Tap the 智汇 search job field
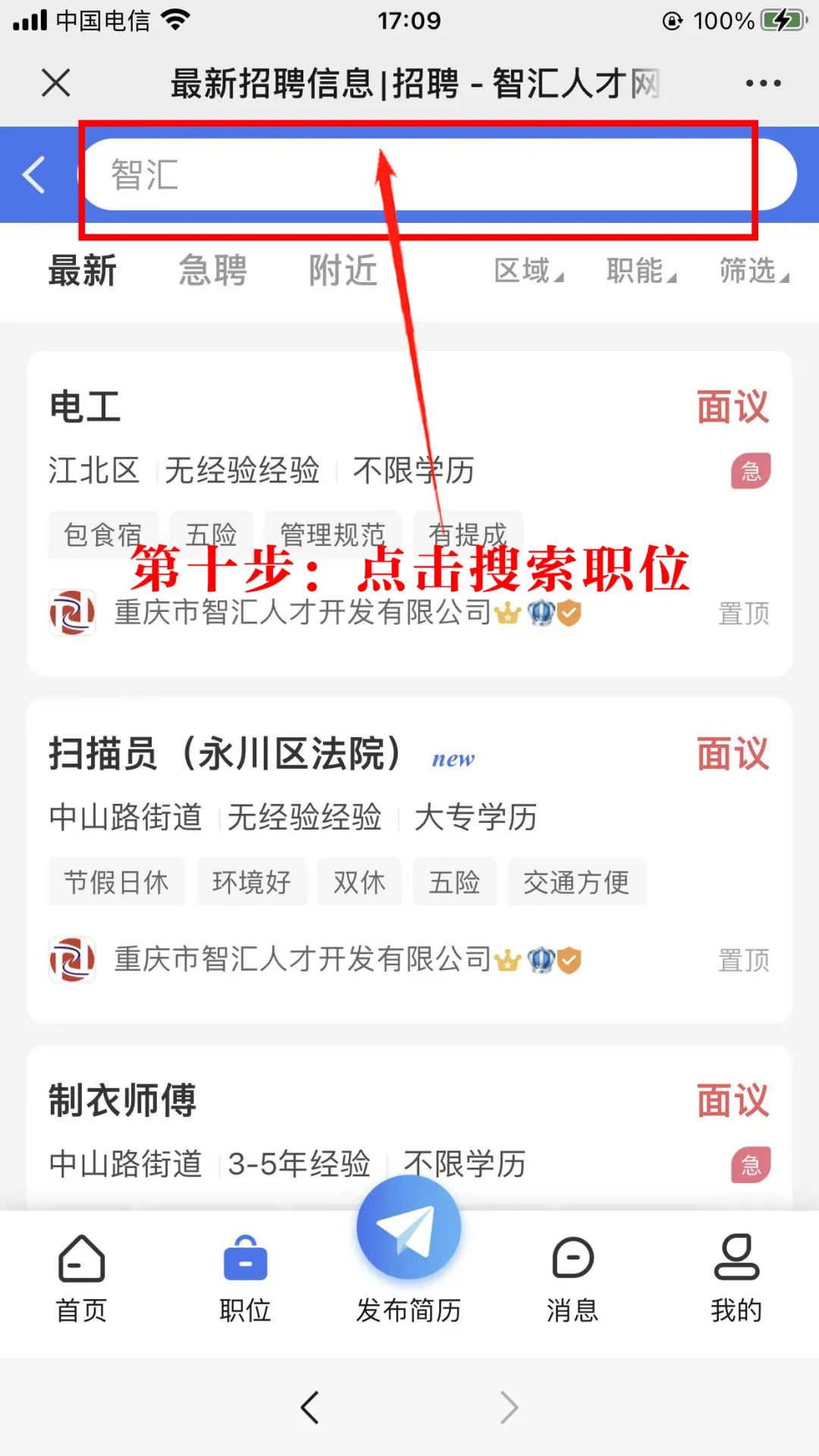 tap(439, 174)
